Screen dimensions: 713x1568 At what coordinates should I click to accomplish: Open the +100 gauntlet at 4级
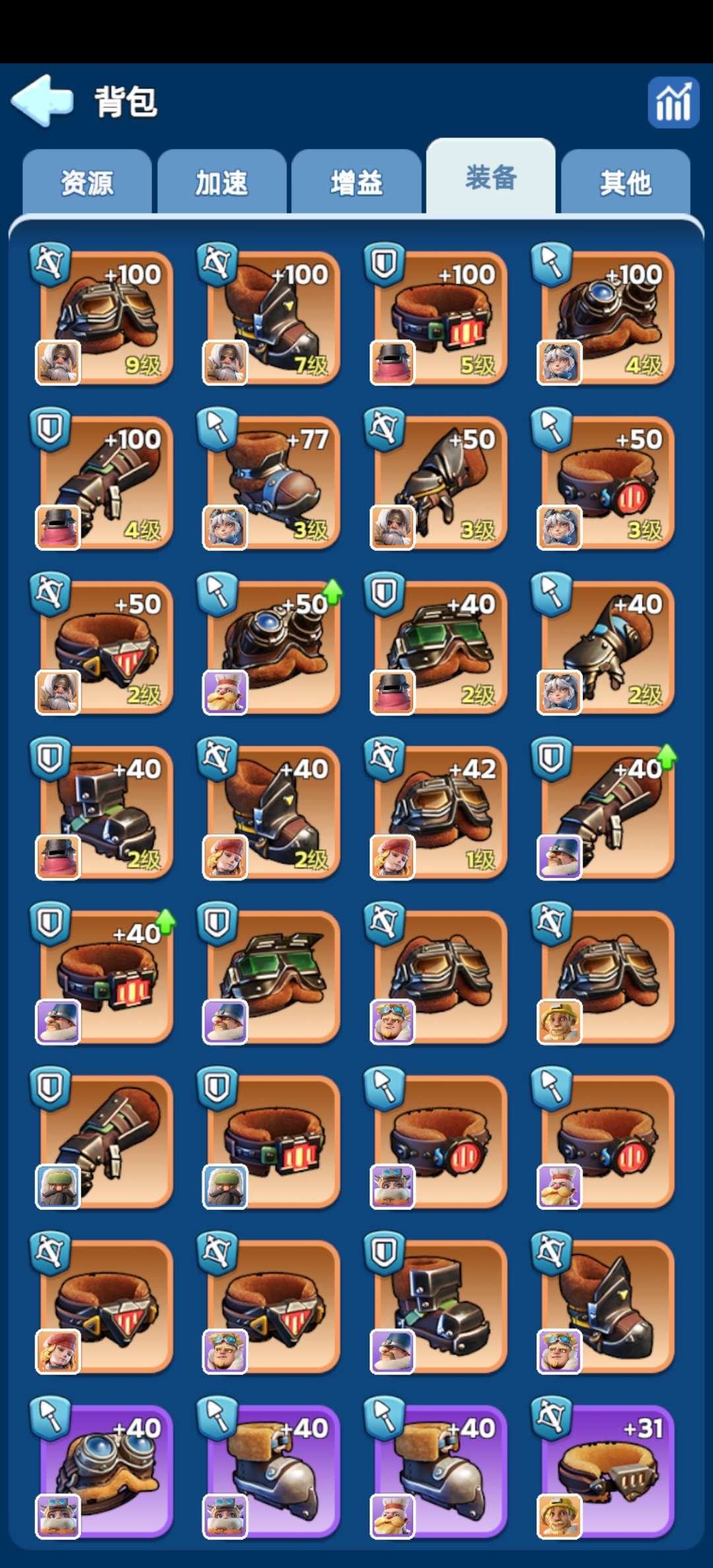[x=106, y=482]
